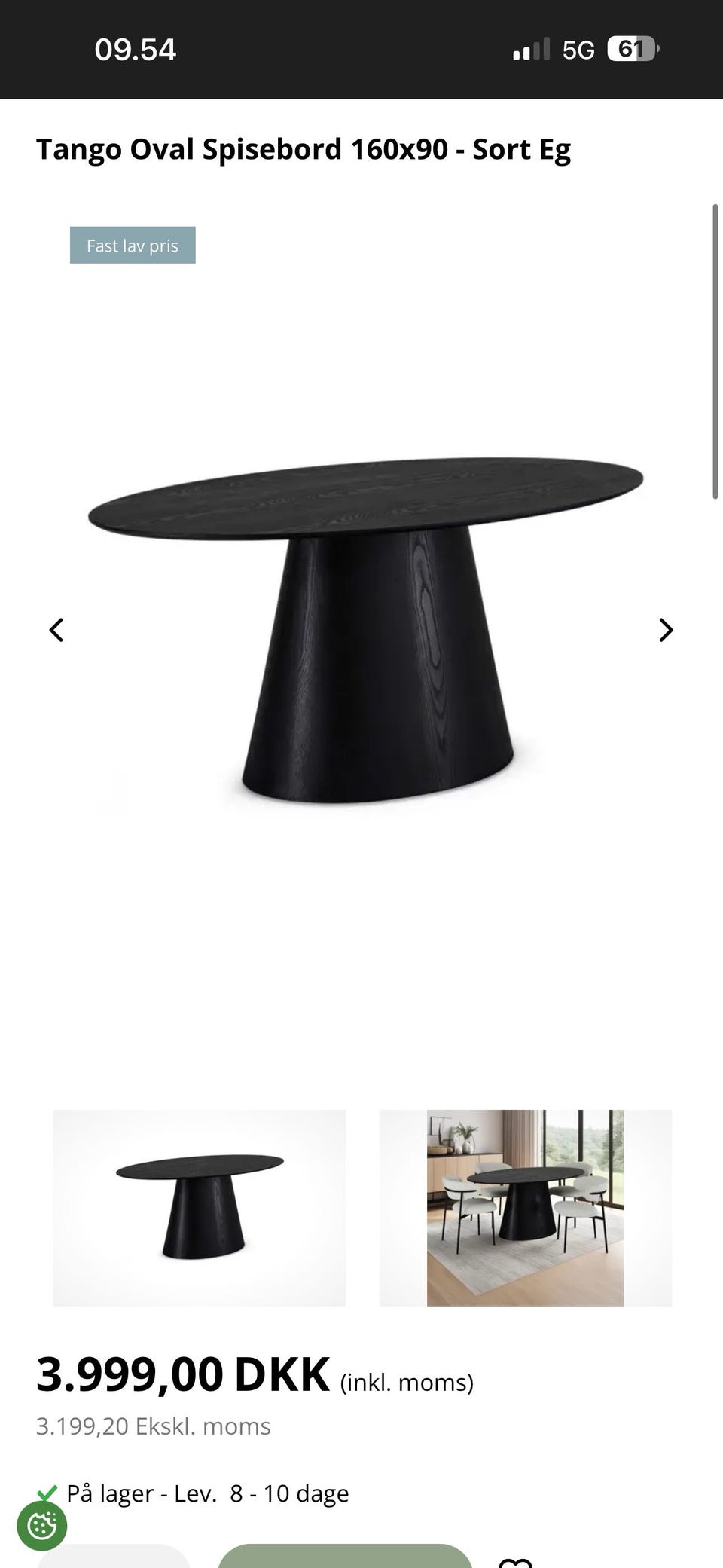This screenshot has height=1568, width=723.
Task: Advance to the next product image
Action: [x=666, y=630]
